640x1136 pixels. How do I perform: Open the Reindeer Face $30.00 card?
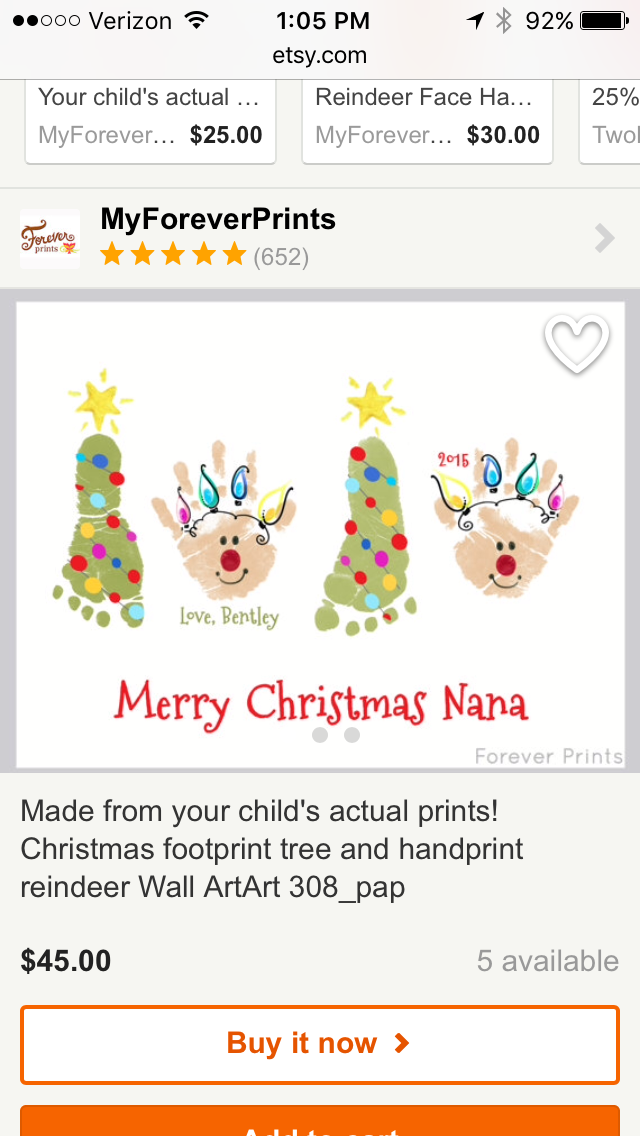coord(427,118)
